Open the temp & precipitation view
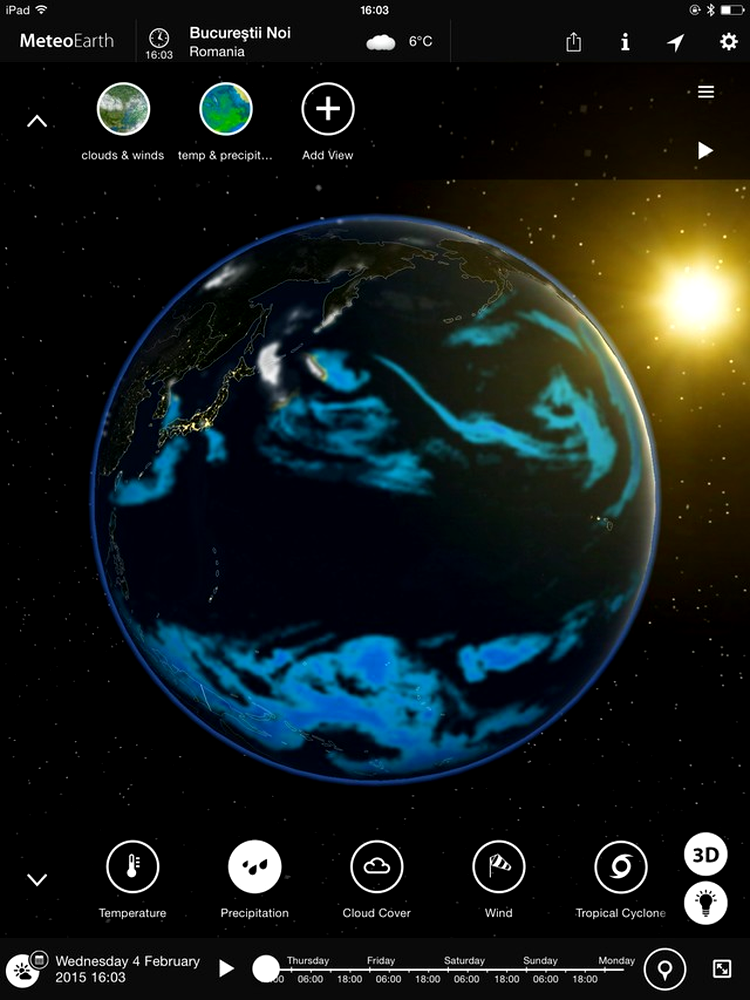The height and width of the screenshot is (1000, 750). click(226, 109)
